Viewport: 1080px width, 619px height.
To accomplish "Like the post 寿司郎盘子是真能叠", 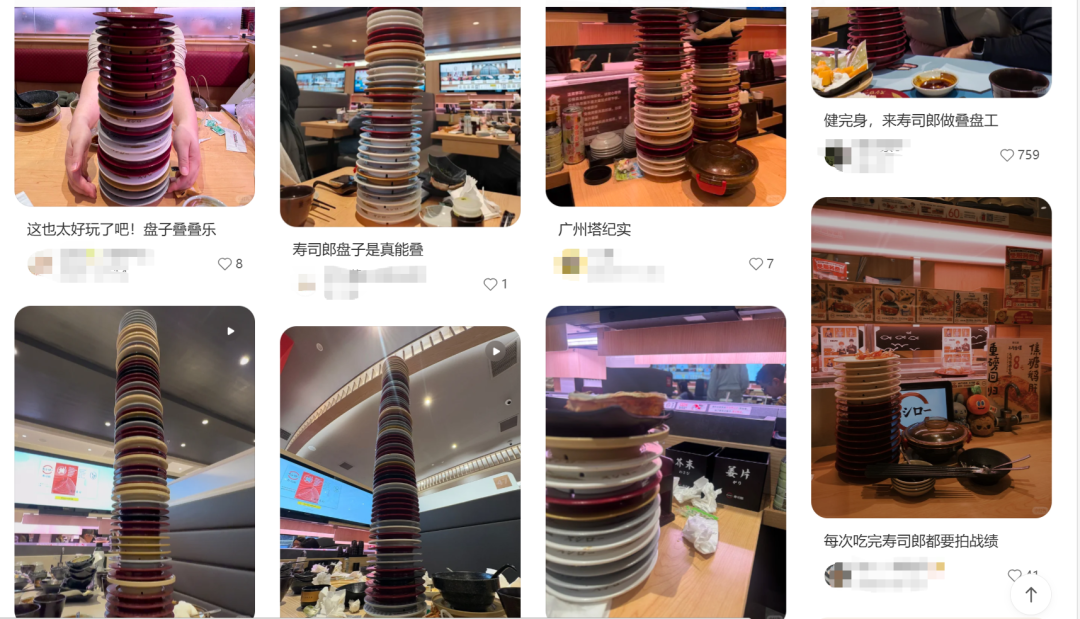I will tap(490, 284).
